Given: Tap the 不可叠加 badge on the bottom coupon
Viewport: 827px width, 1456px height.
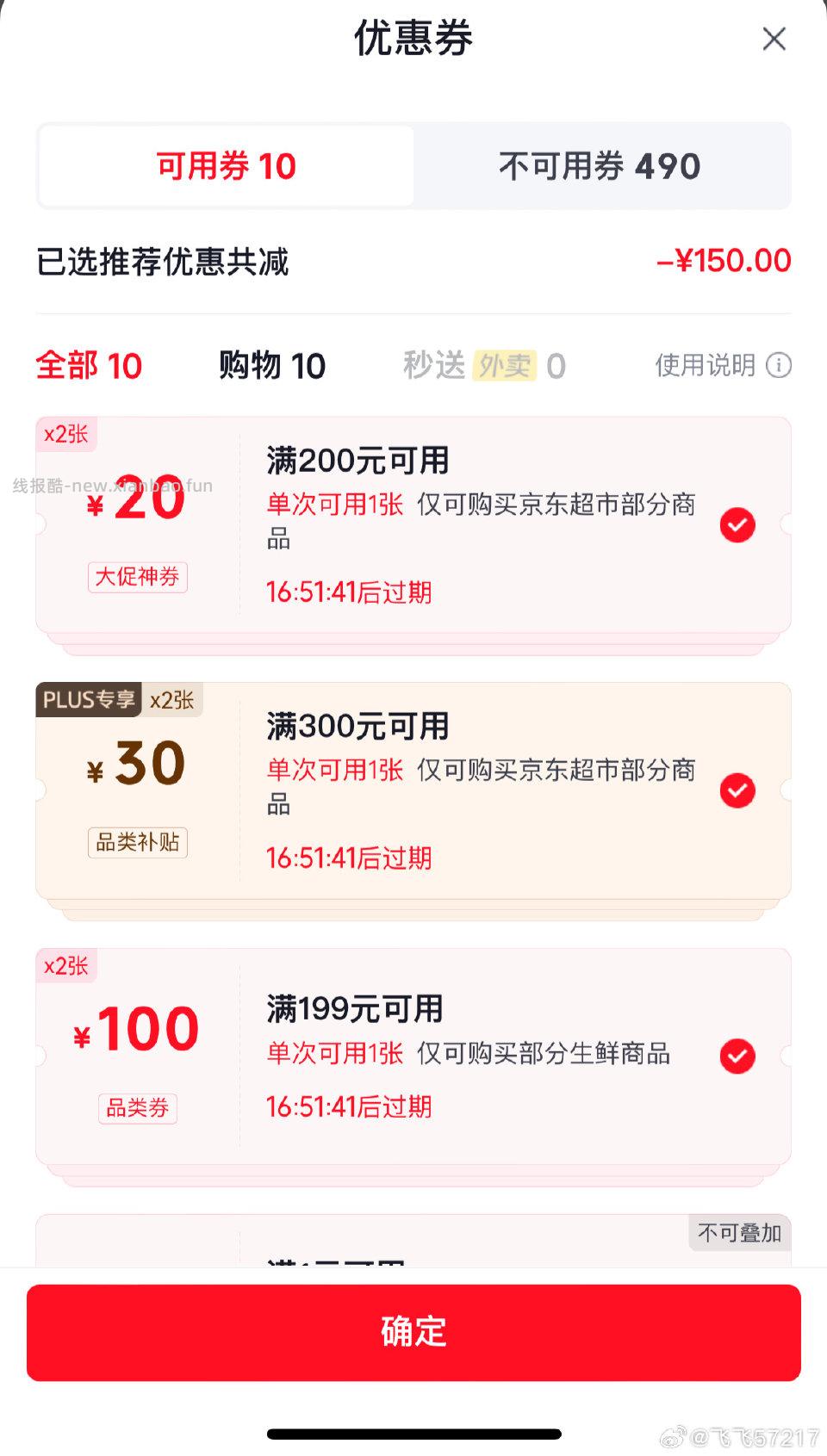Looking at the screenshot, I should [x=738, y=1234].
